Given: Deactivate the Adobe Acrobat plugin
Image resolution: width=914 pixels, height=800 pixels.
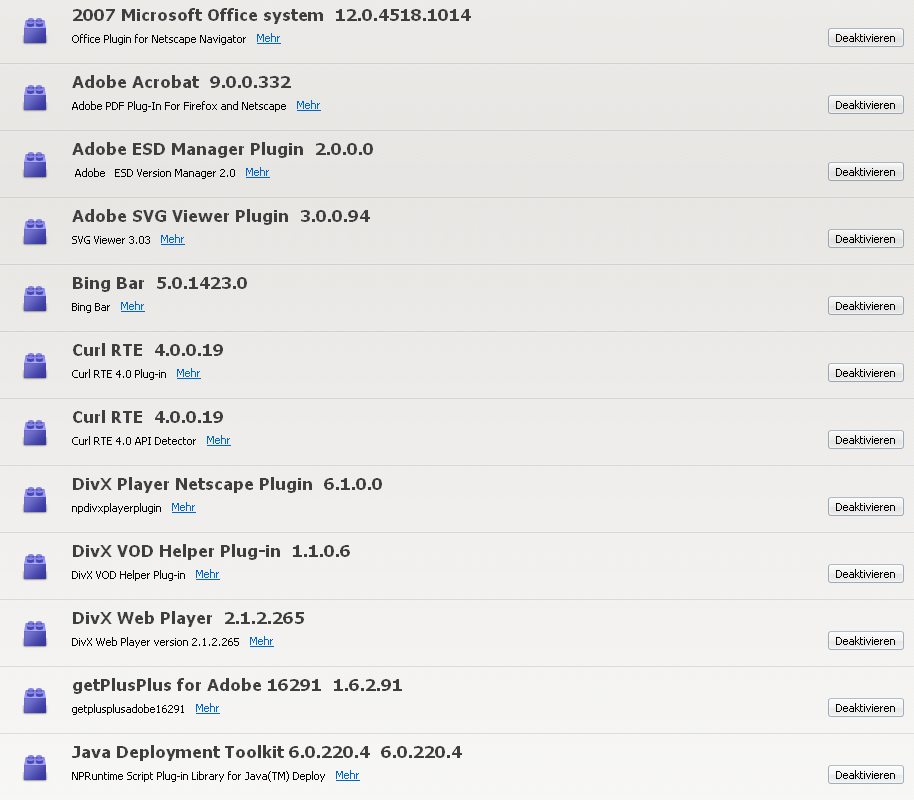Looking at the screenshot, I should [865, 105].
